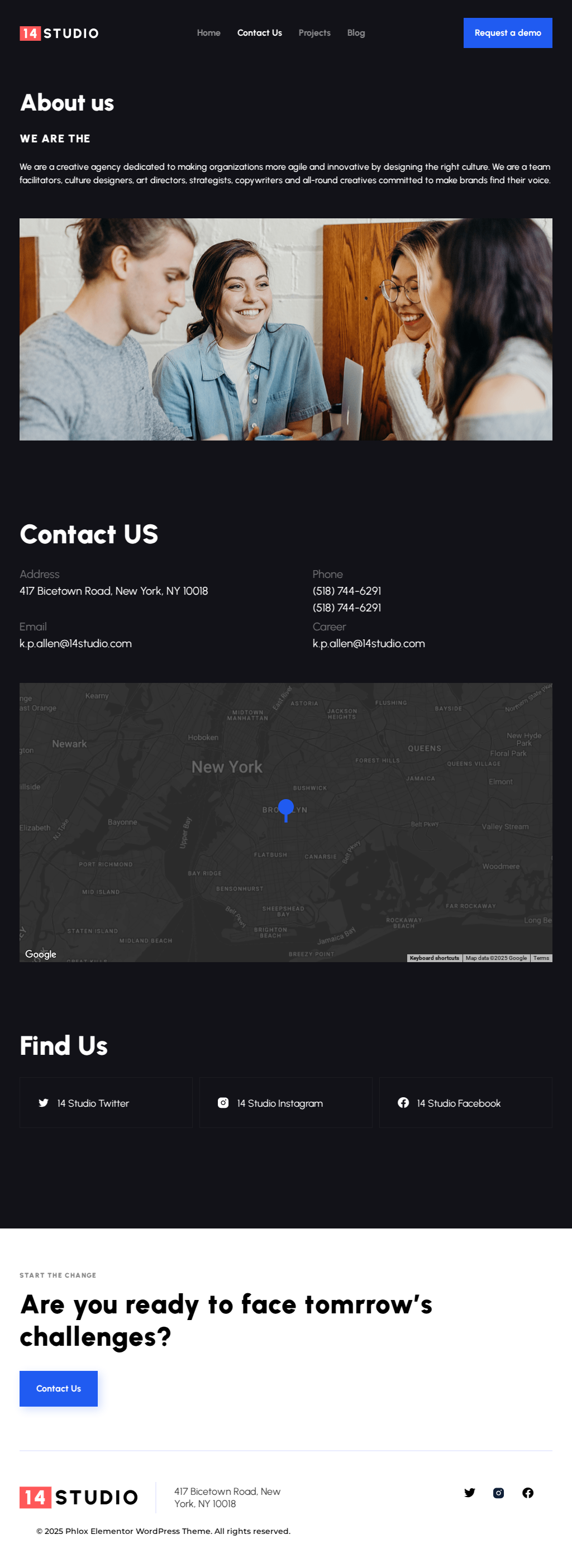
Task: Open the map's Terms link
Action: point(541,958)
